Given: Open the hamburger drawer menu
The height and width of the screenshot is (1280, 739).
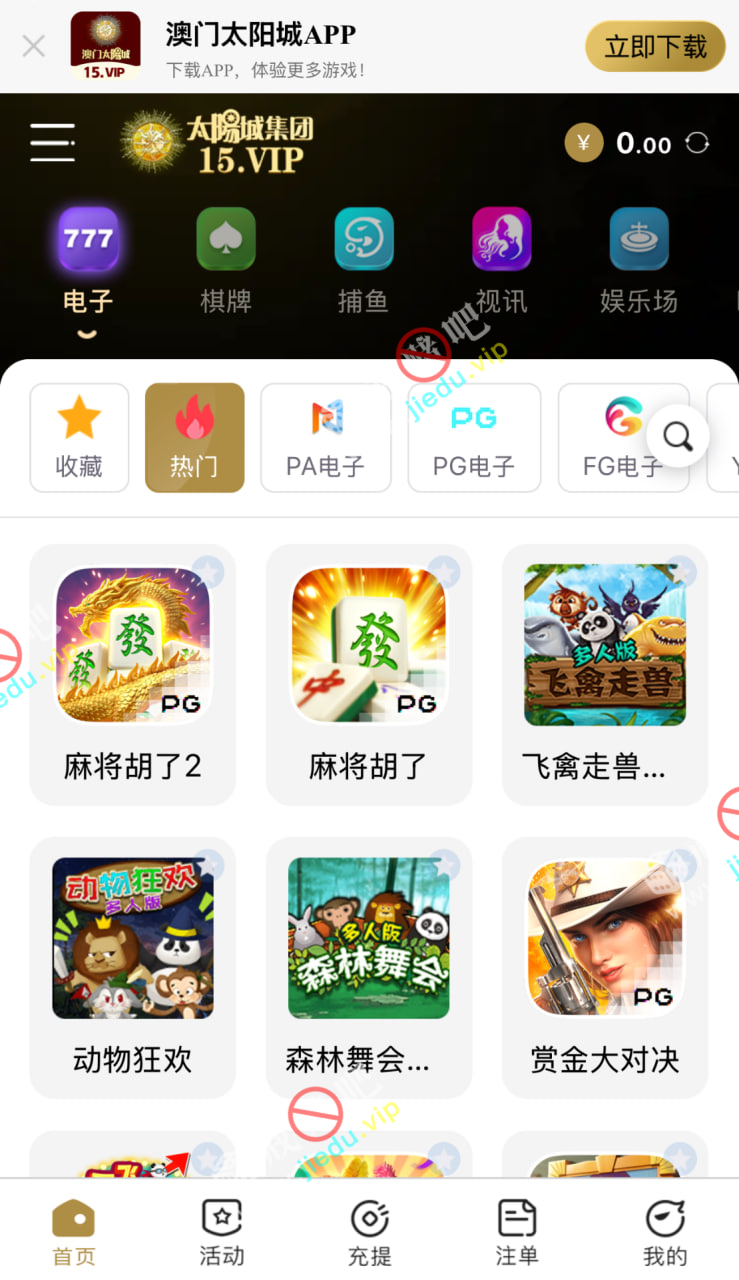Looking at the screenshot, I should click(x=52, y=143).
